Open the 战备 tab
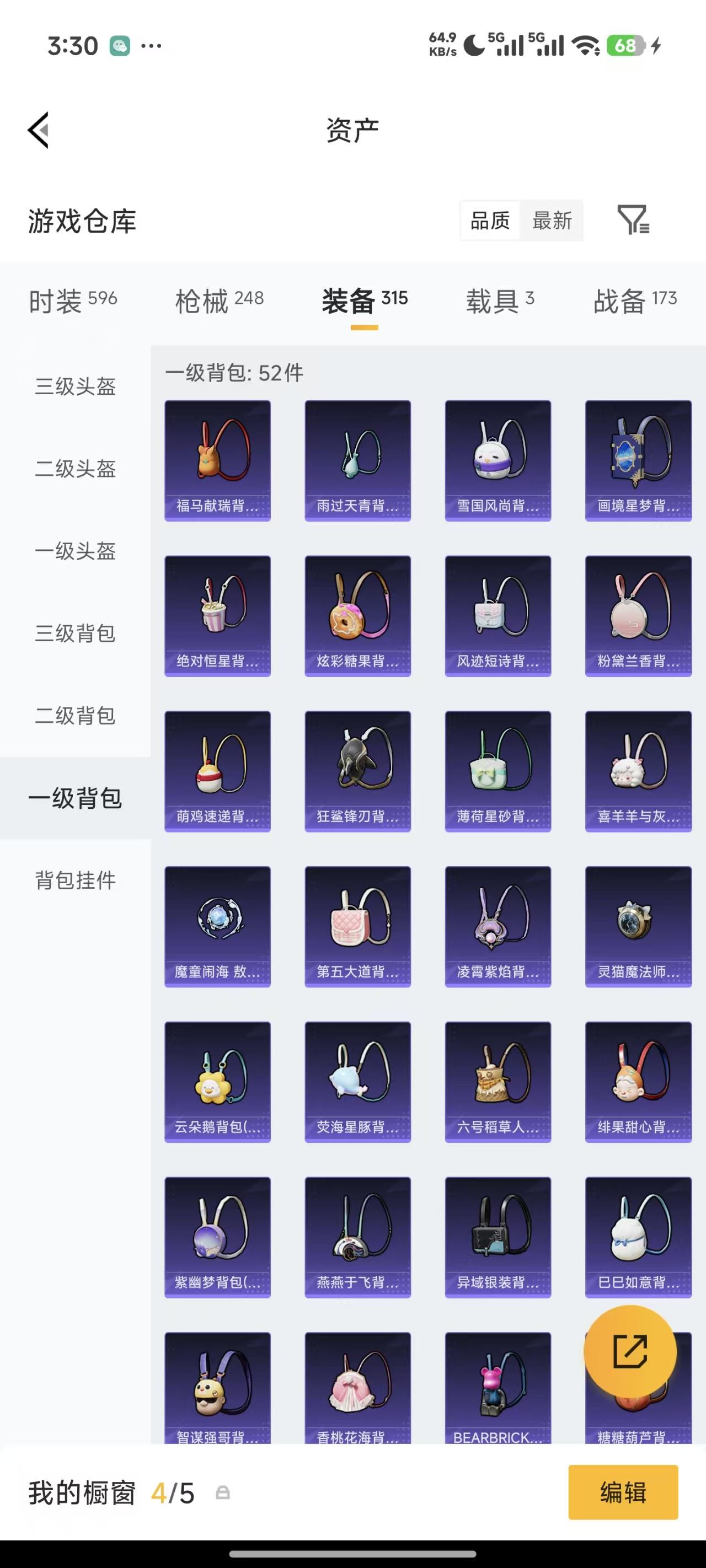Screen dimensions: 706x1568 coord(635,299)
